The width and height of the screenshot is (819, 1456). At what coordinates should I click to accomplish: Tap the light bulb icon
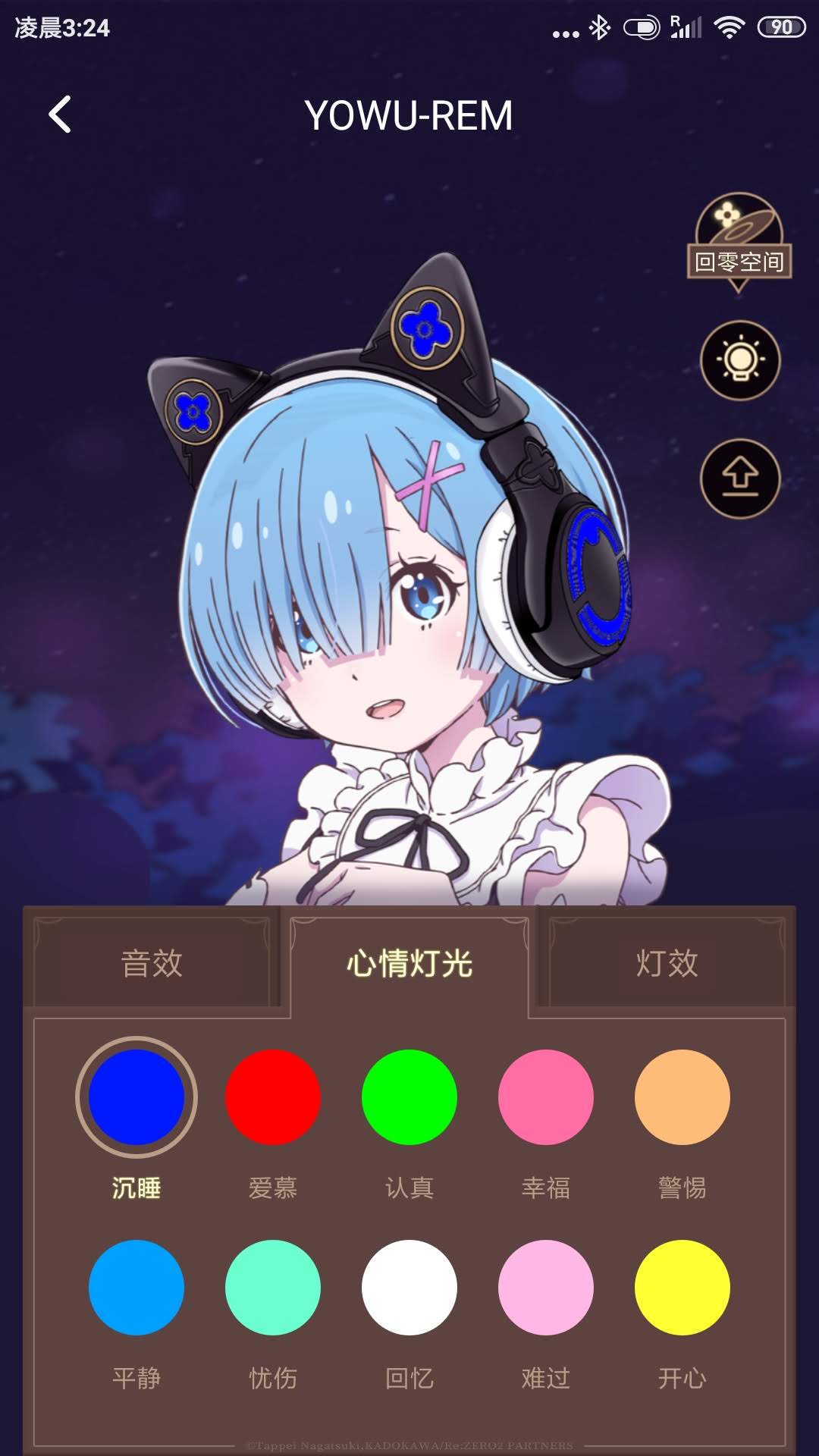[x=739, y=360]
